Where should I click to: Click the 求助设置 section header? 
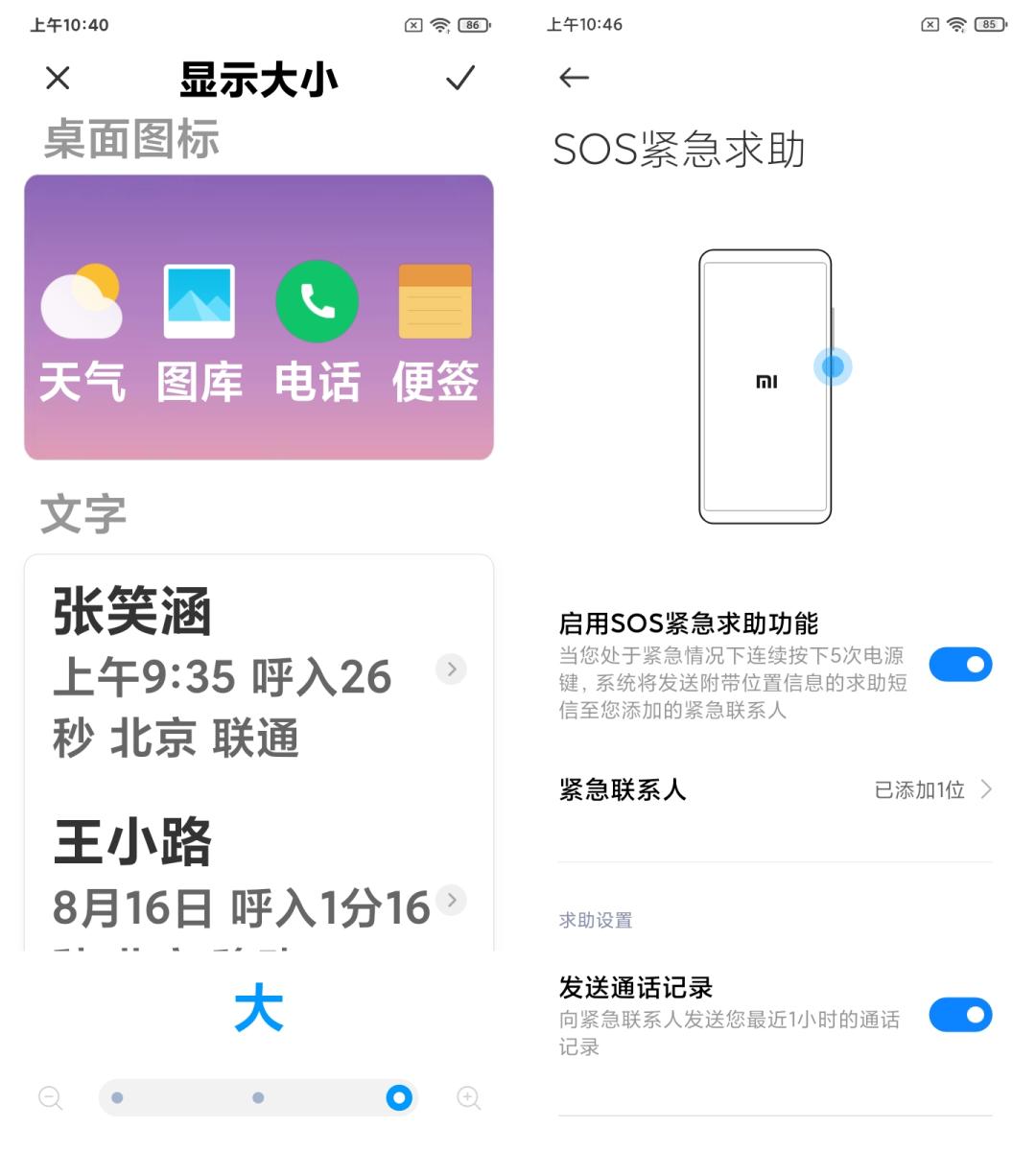click(595, 919)
